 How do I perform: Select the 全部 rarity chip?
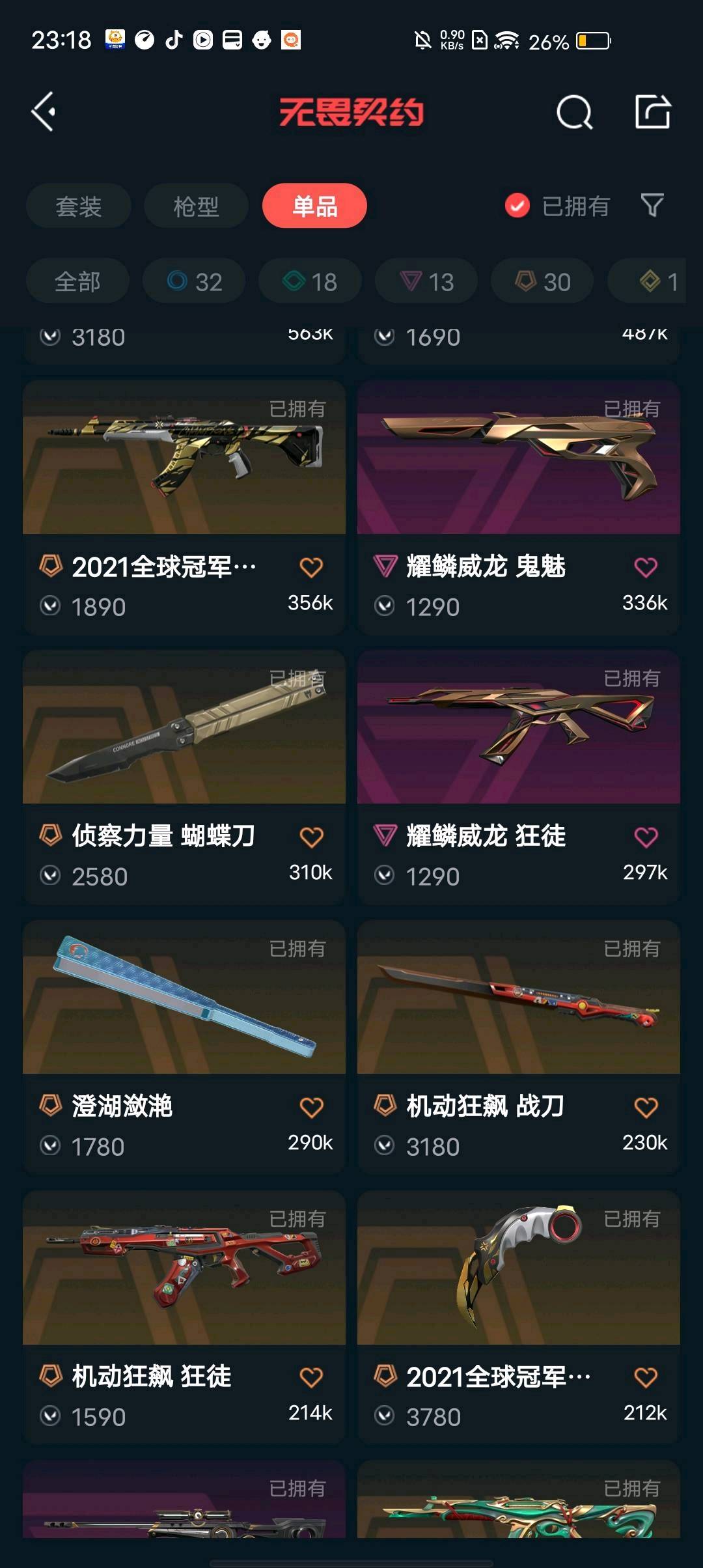click(x=77, y=281)
